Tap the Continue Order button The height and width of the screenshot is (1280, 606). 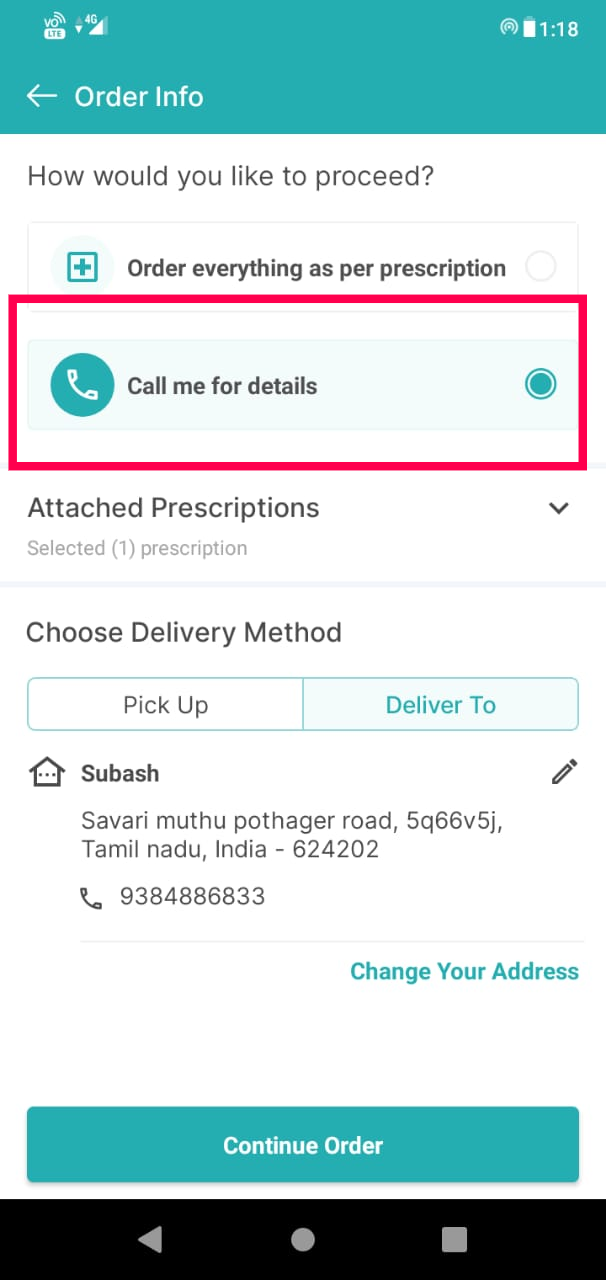coord(302,1145)
